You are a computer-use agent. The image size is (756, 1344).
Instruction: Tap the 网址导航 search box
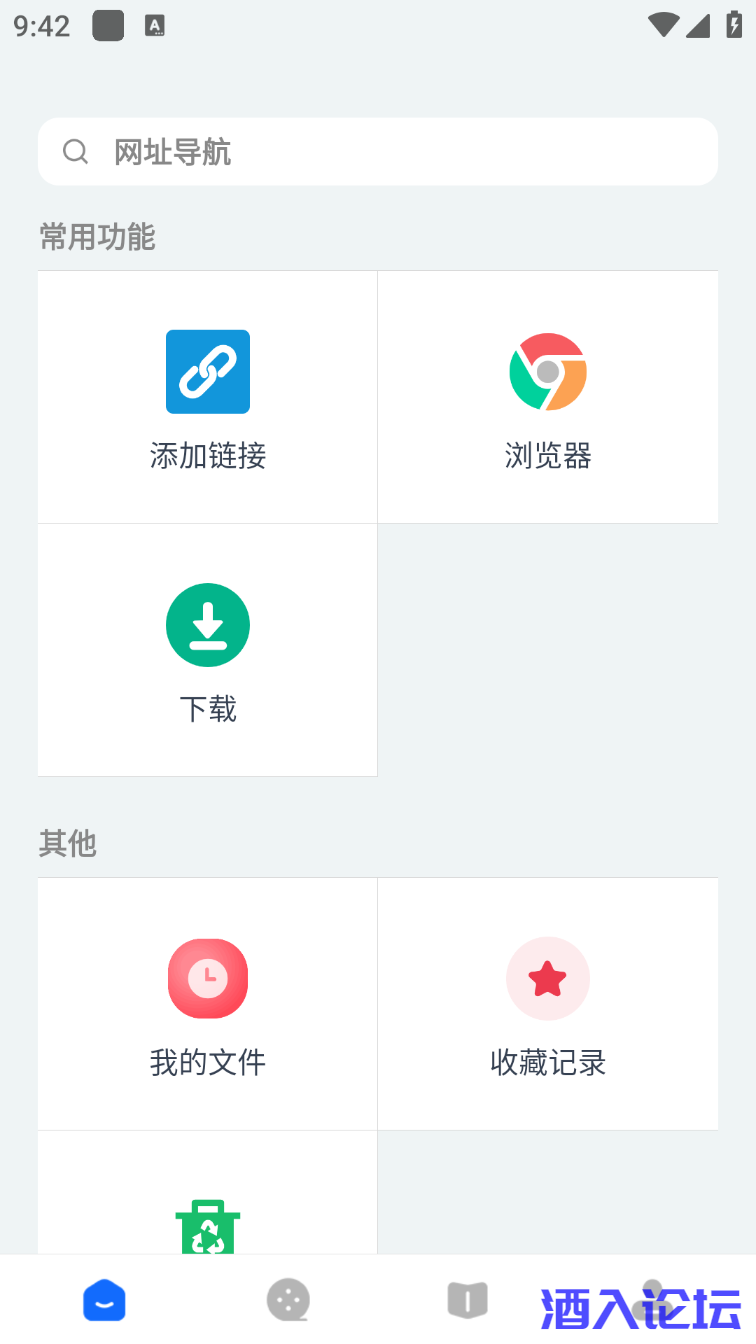[378, 152]
